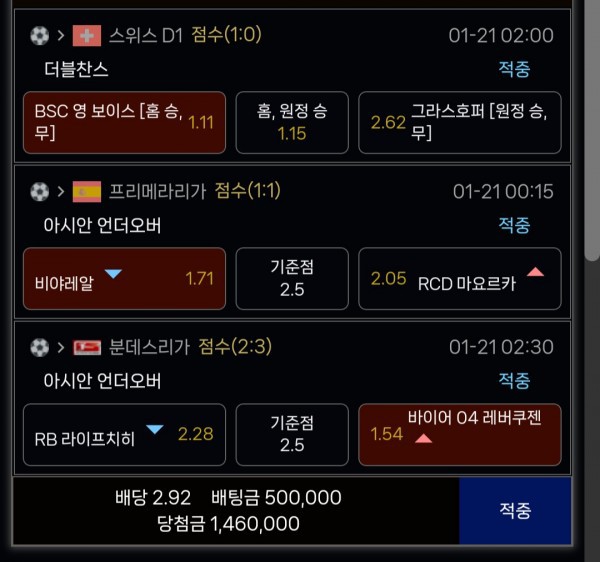Choose RCD 마요르카 over at 2.05
Image resolution: width=600 pixels, height=562 pixels.
[x=460, y=279]
